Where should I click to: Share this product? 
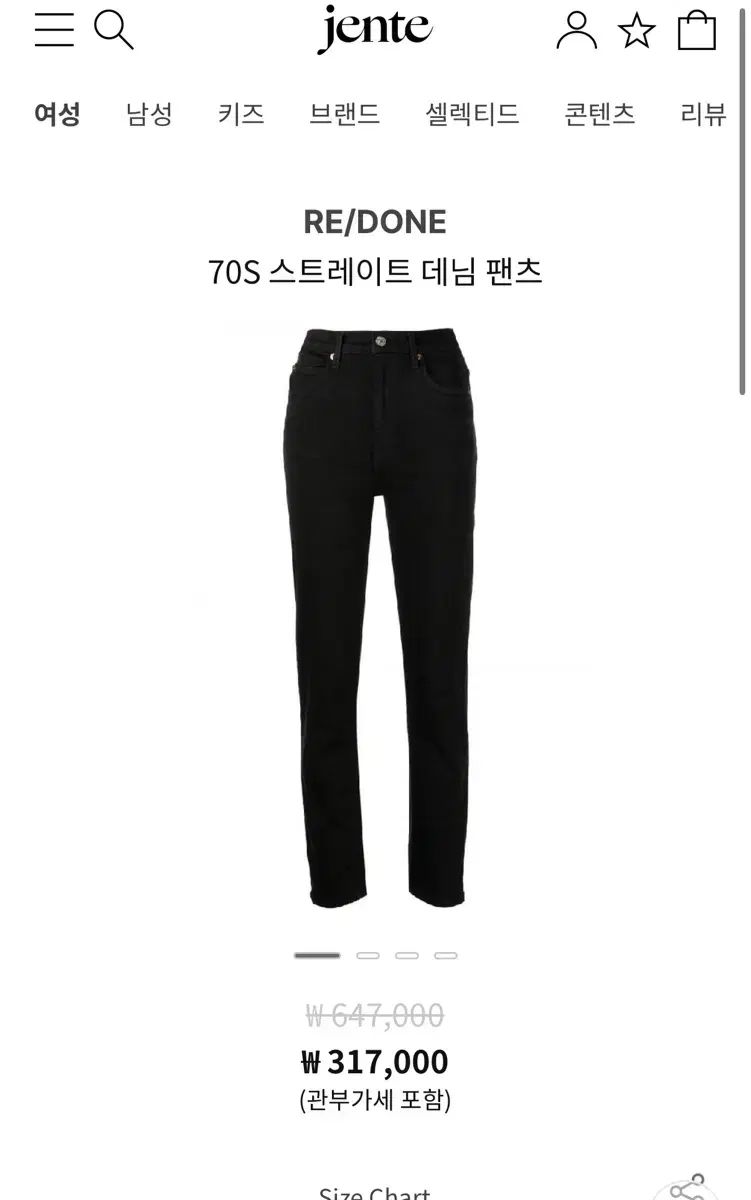pyautogui.click(x=690, y=1190)
